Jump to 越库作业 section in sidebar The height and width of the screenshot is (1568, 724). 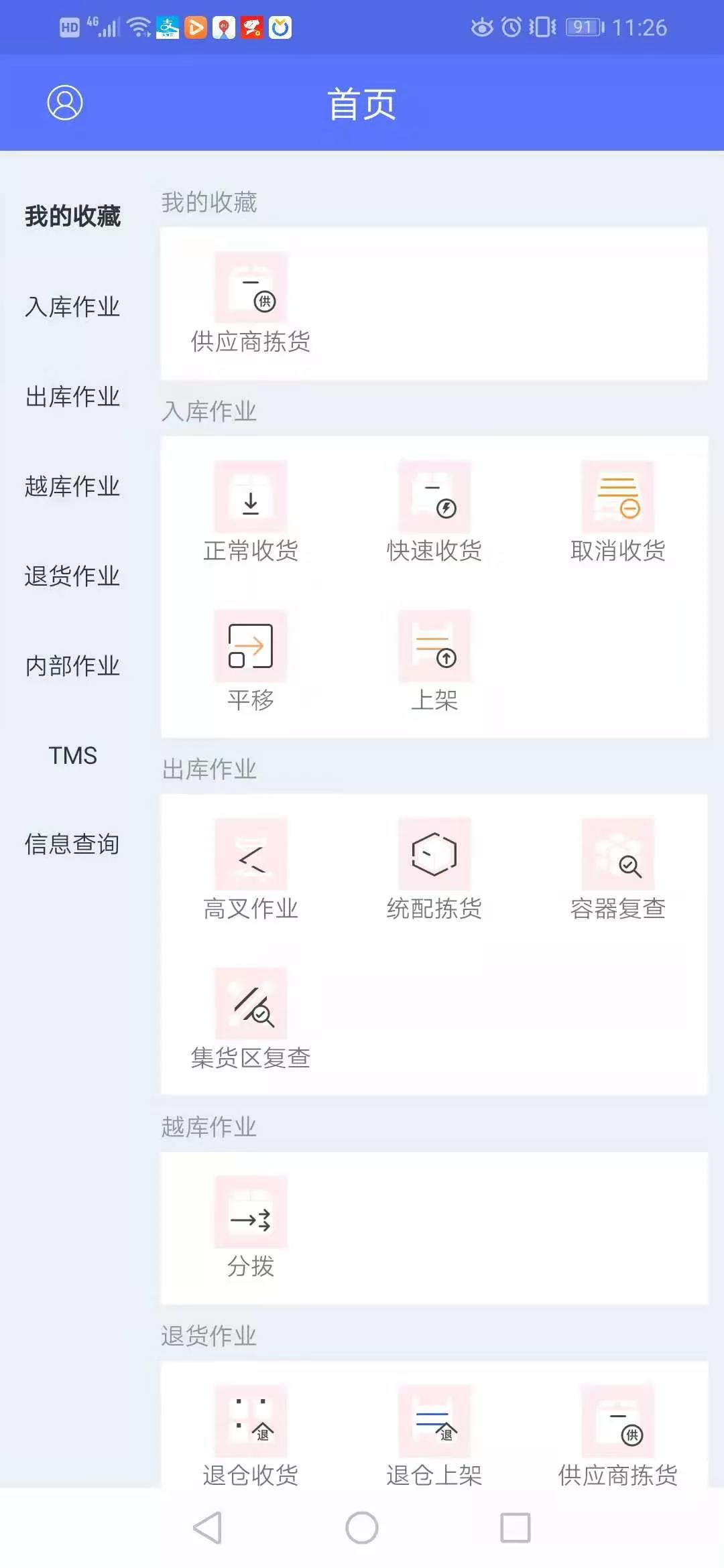[x=72, y=486]
